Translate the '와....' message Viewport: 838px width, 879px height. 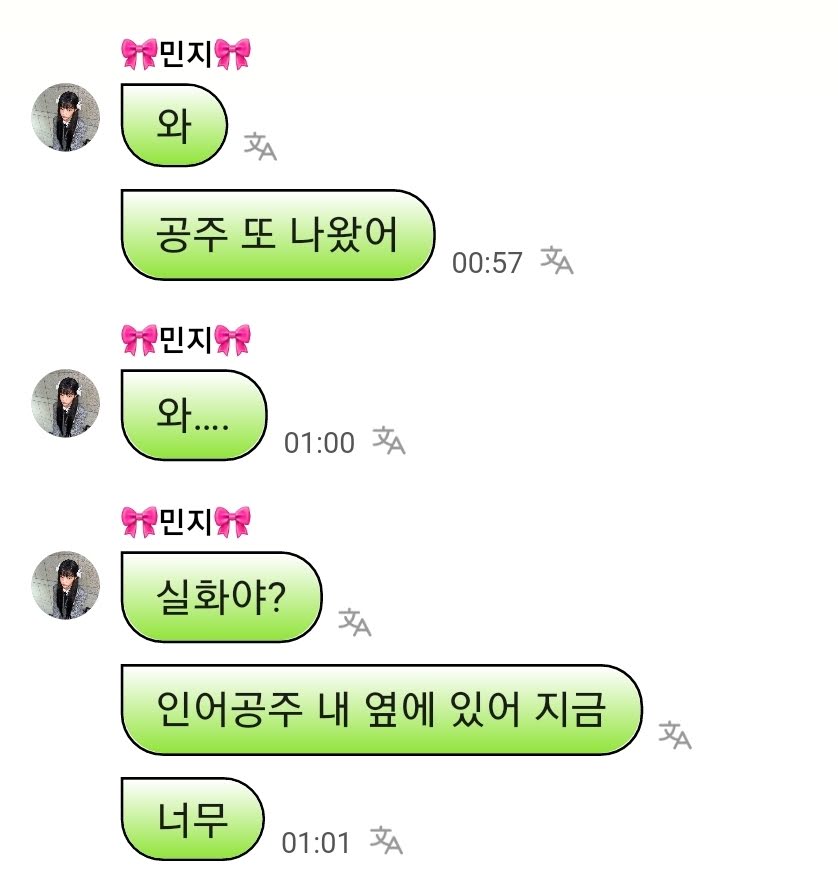tap(388, 440)
